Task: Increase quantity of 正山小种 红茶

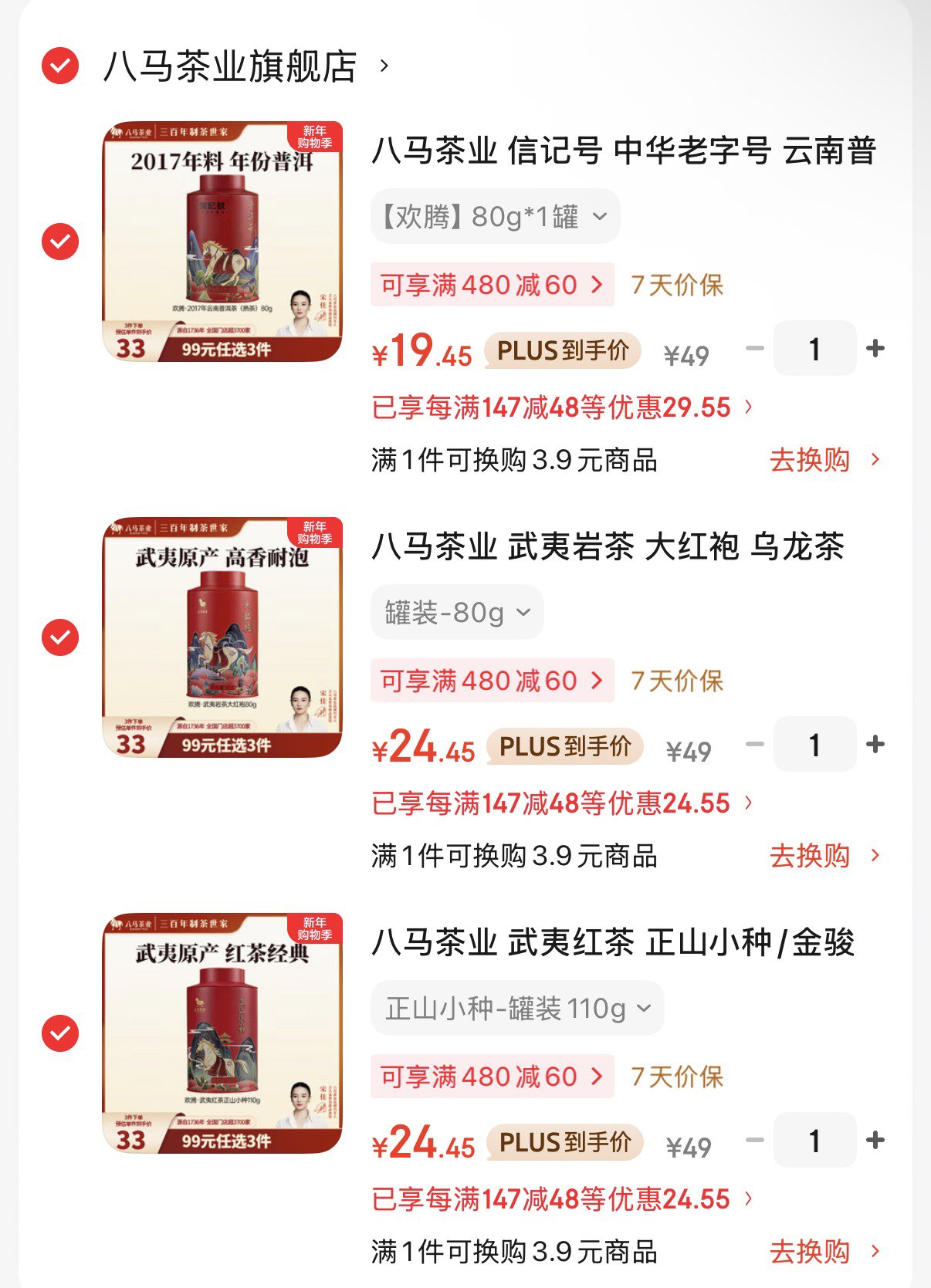Action: (x=875, y=1141)
